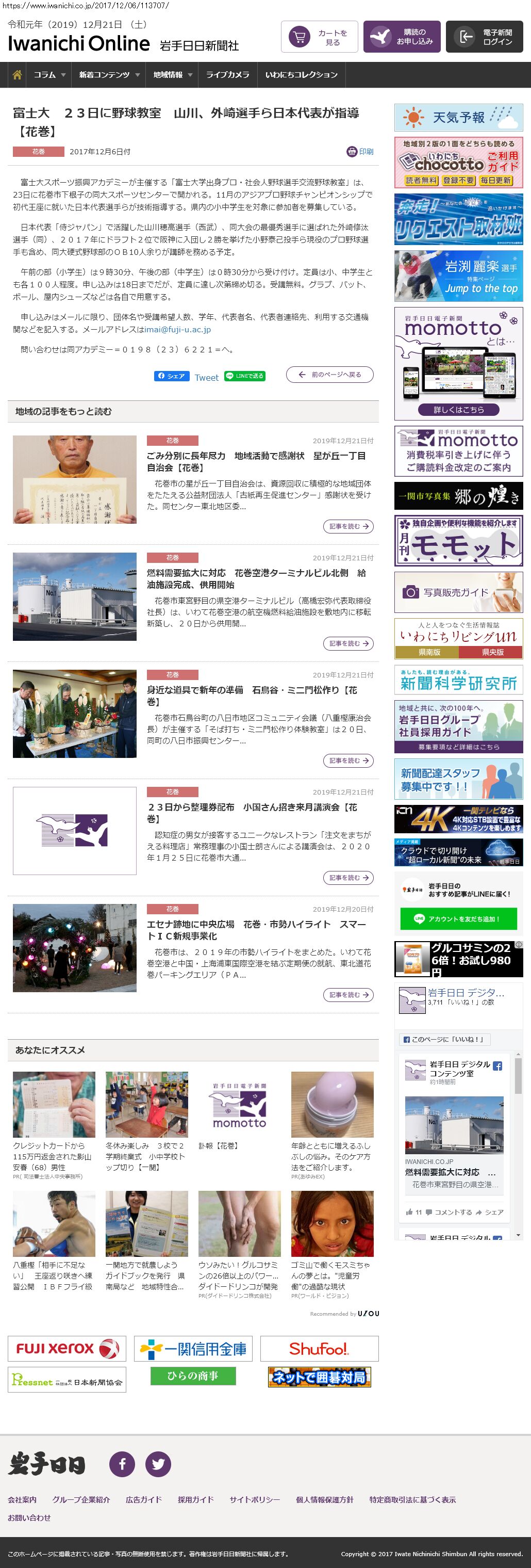Tap LINE アカウントを友だち追加 button
Screen dimensions: 531x1568
pos(458,918)
